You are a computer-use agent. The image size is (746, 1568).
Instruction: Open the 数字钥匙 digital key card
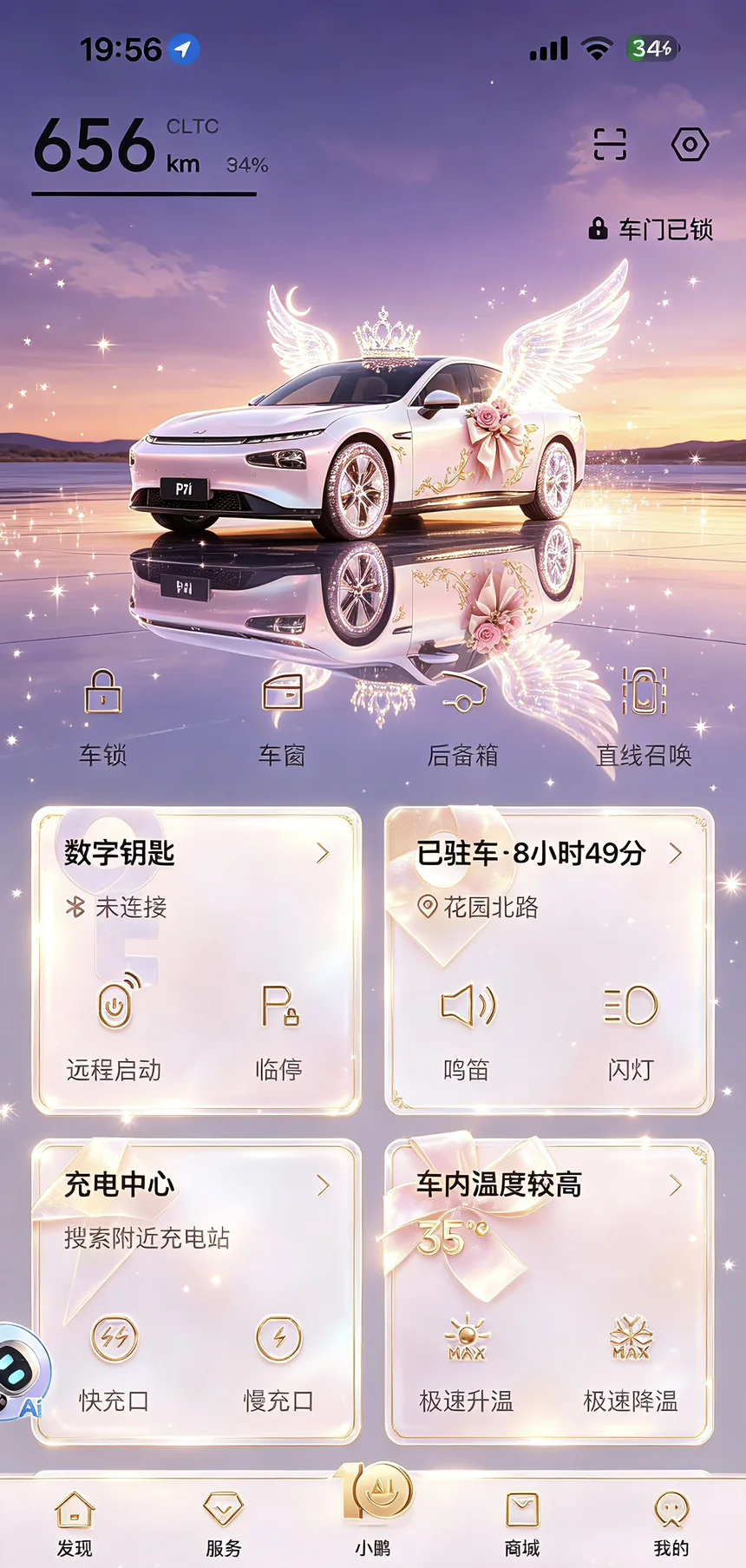(196, 854)
